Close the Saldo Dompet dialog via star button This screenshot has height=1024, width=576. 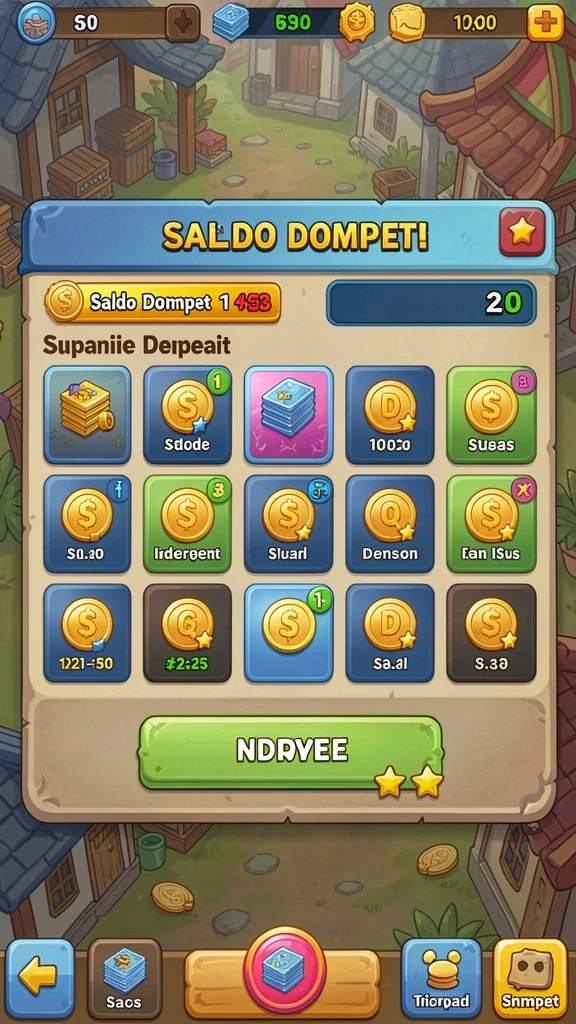[x=522, y=231]
